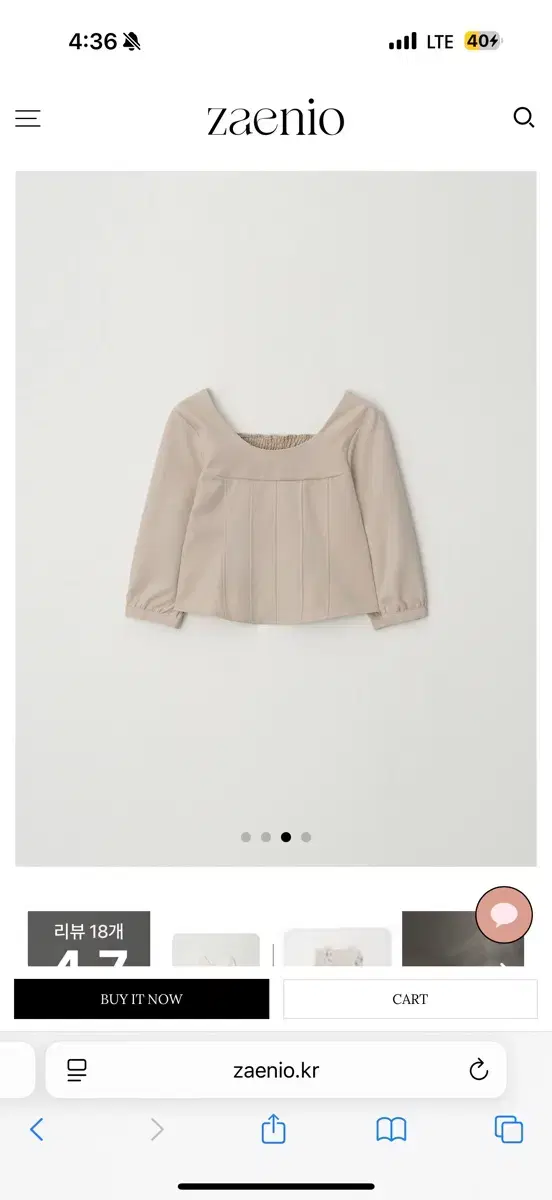Open the hamburger menu
552x1200 pixels.
(27, 119)
